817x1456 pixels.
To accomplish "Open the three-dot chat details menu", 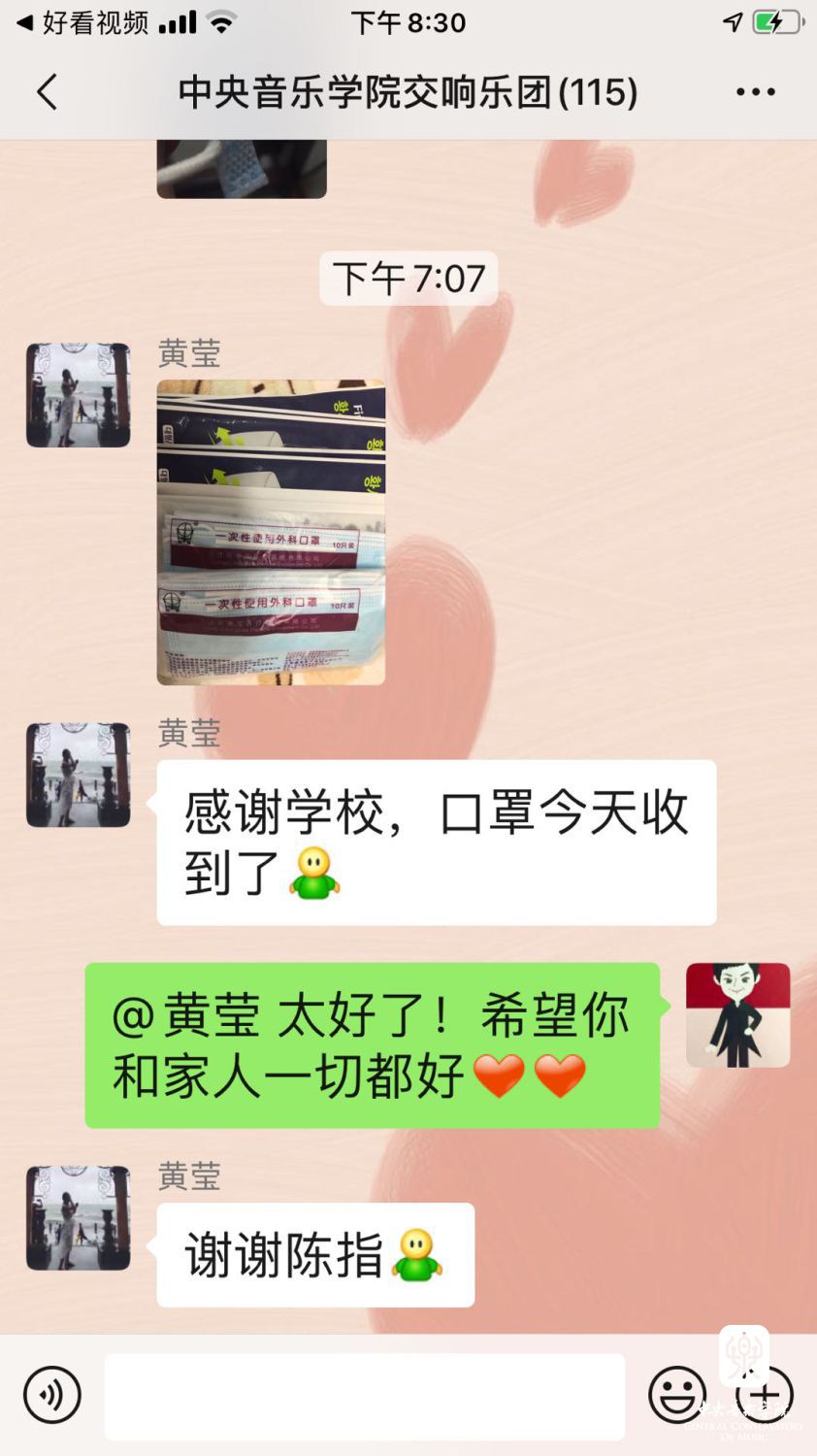I will (755, 92).
